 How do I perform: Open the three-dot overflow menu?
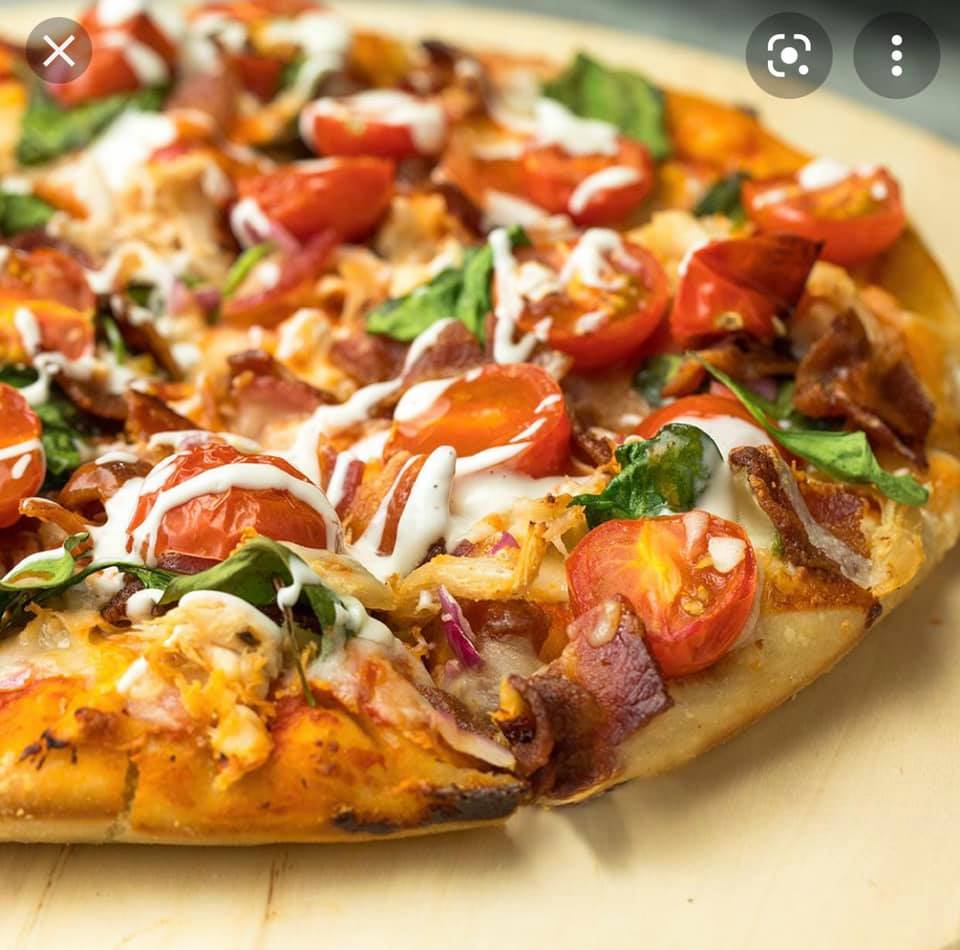click(896, 55)
